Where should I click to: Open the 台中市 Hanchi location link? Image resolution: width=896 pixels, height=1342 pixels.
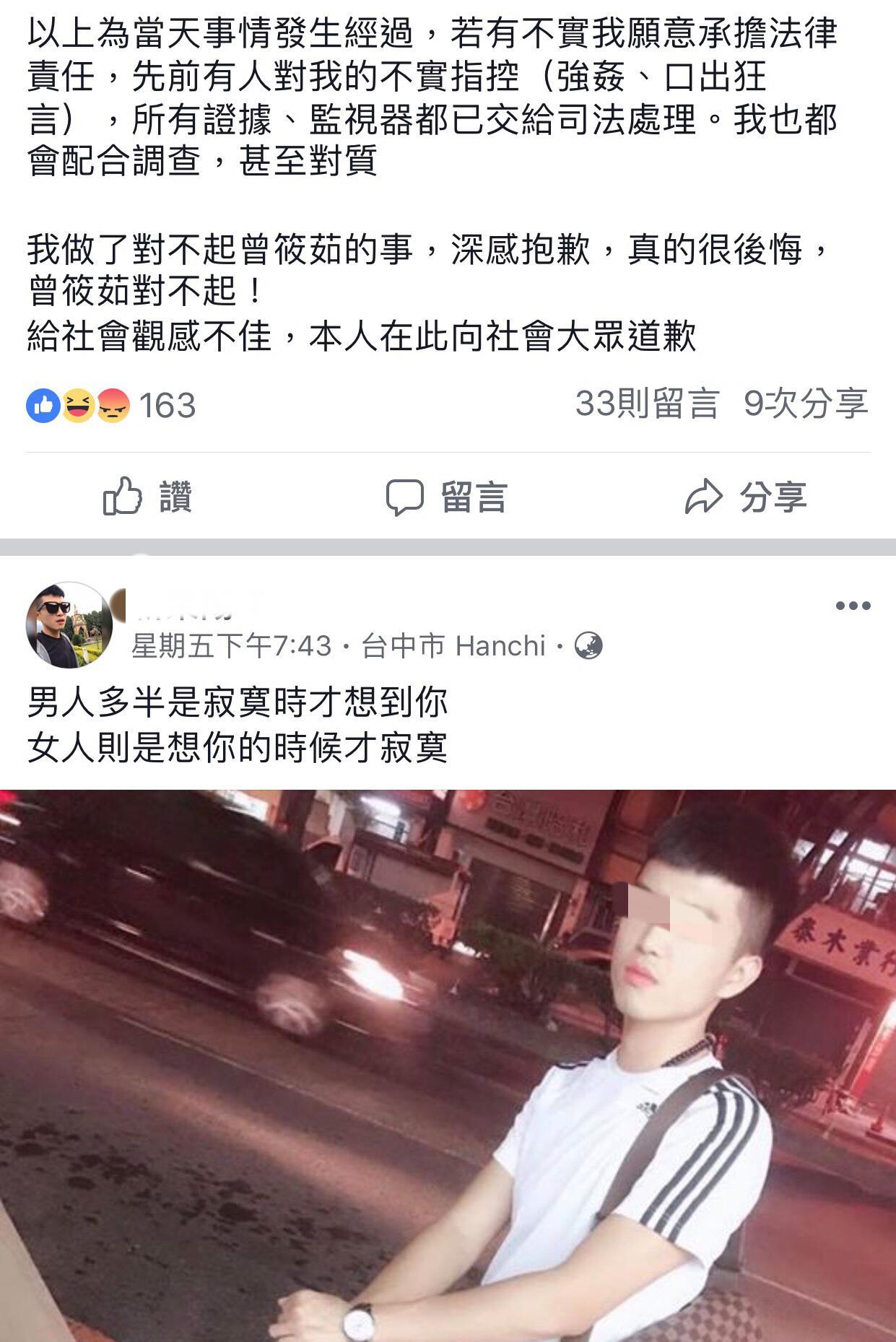[453, 646]
